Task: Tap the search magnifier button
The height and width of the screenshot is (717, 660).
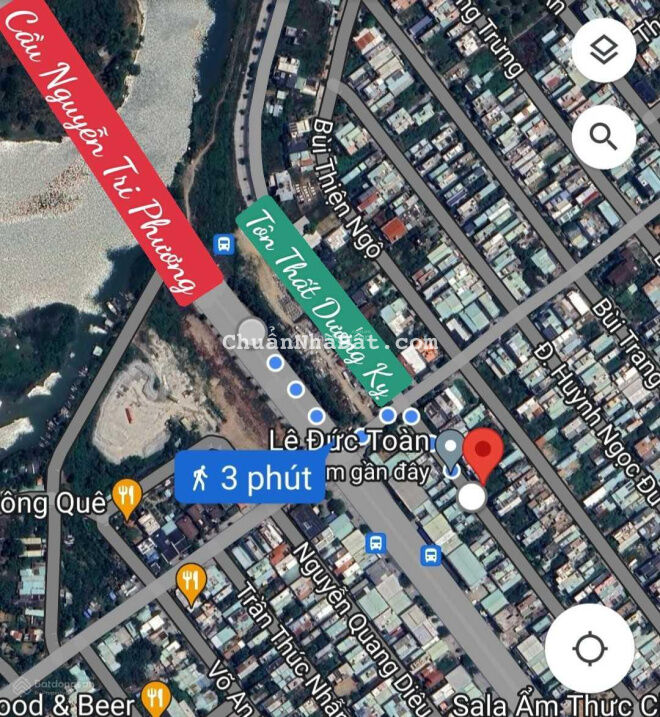Action: (x=604, y=136)
